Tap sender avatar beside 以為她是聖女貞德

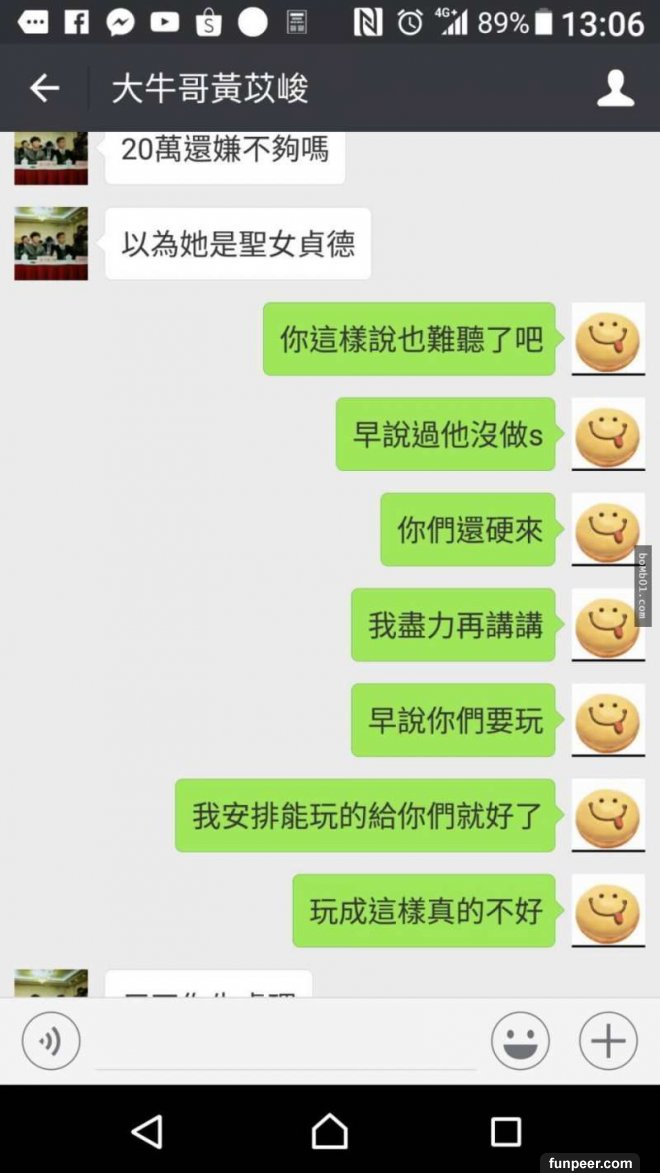coord(51,243)
